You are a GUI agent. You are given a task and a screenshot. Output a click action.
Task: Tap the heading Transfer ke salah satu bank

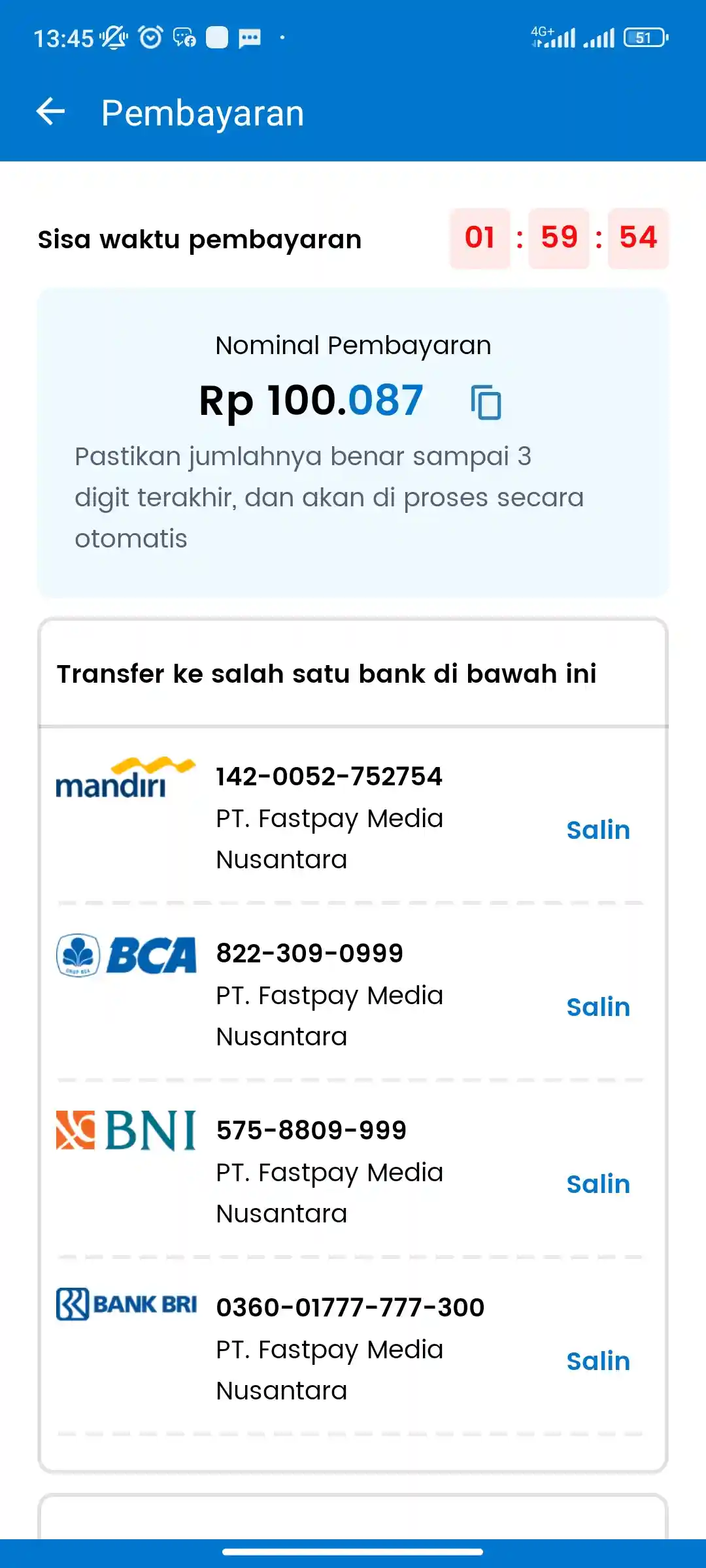[x=327, y=674]
